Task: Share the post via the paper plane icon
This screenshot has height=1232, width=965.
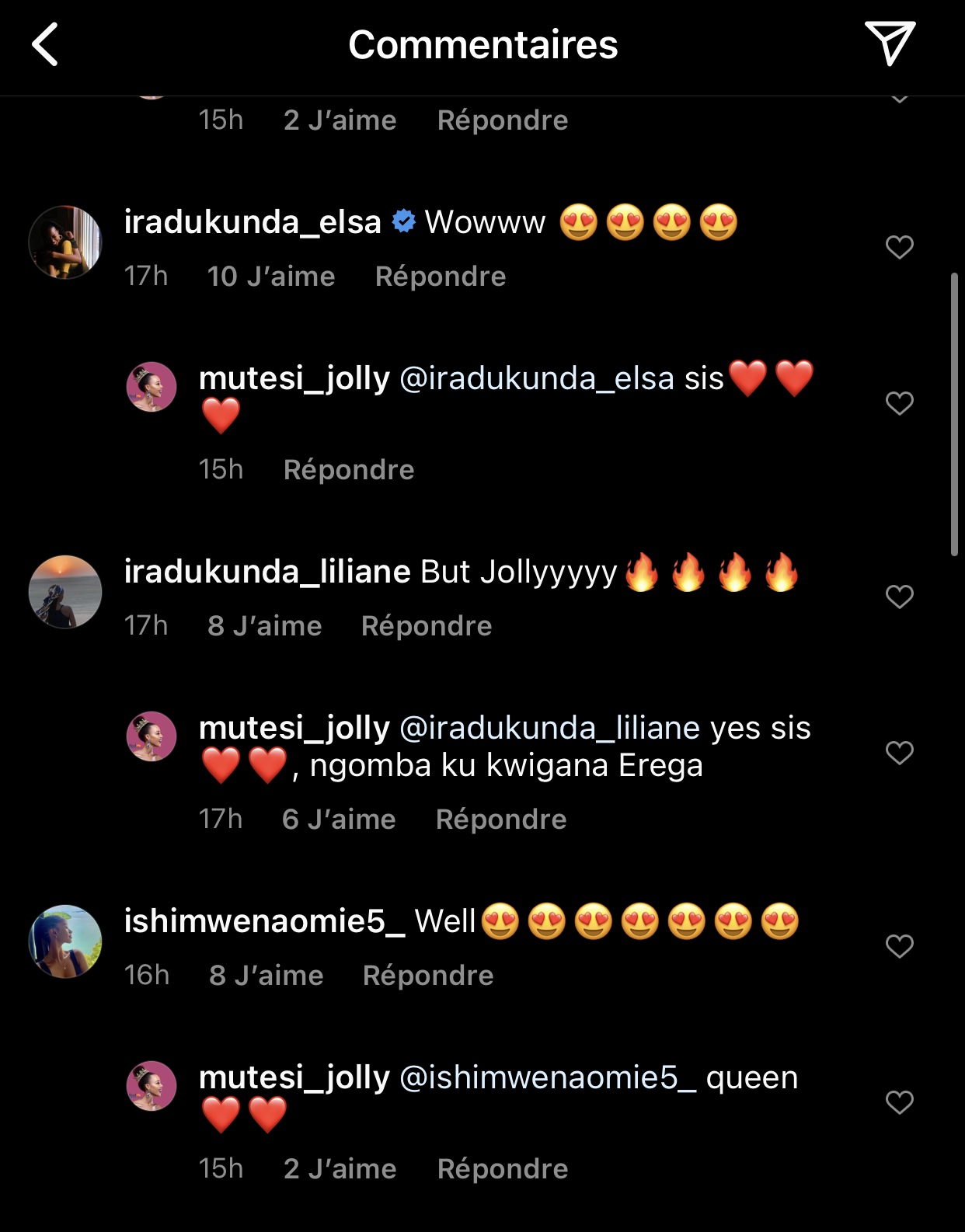Action: point(889,44)
